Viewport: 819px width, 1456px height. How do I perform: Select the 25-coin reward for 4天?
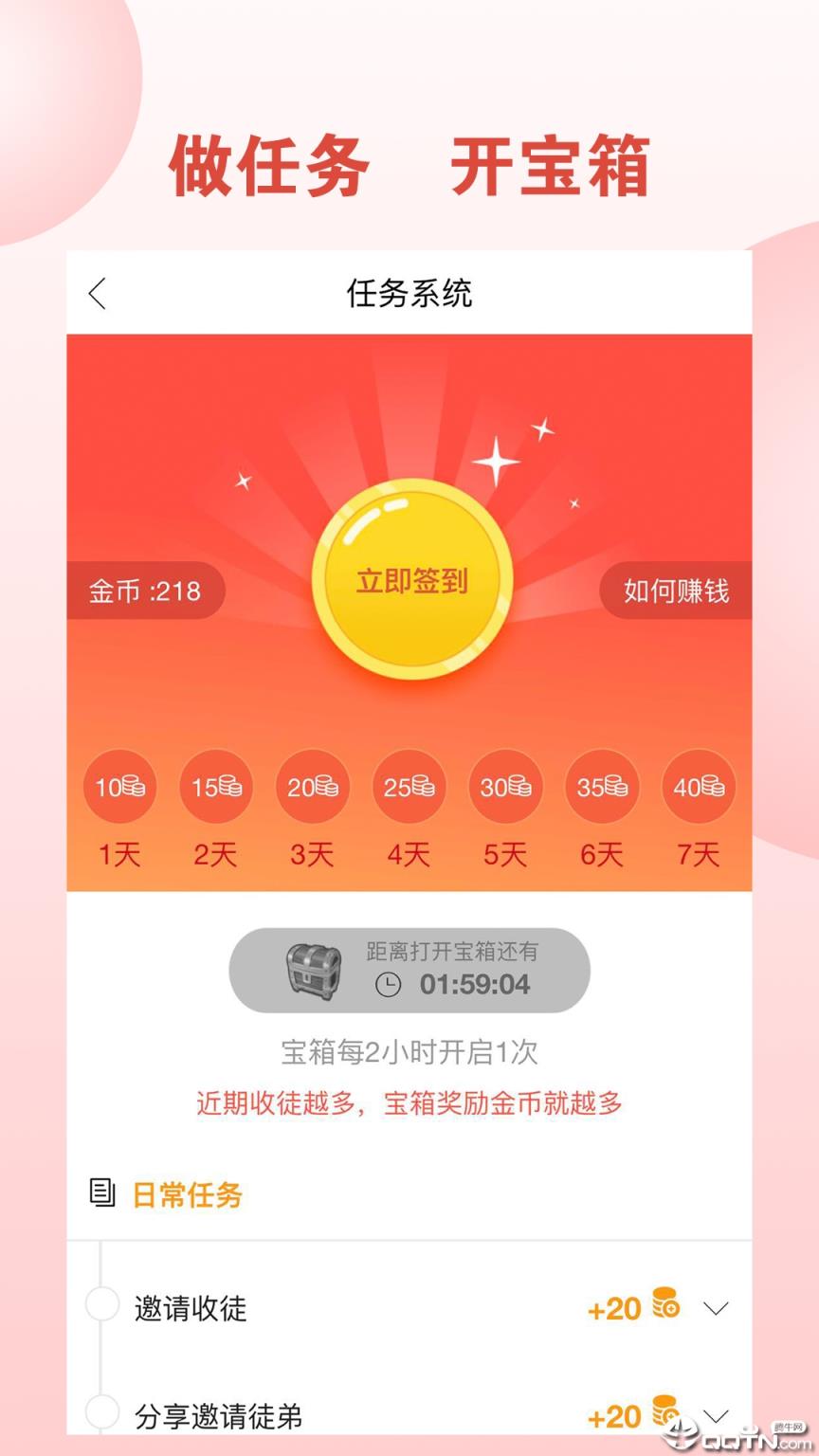point(409,787)
